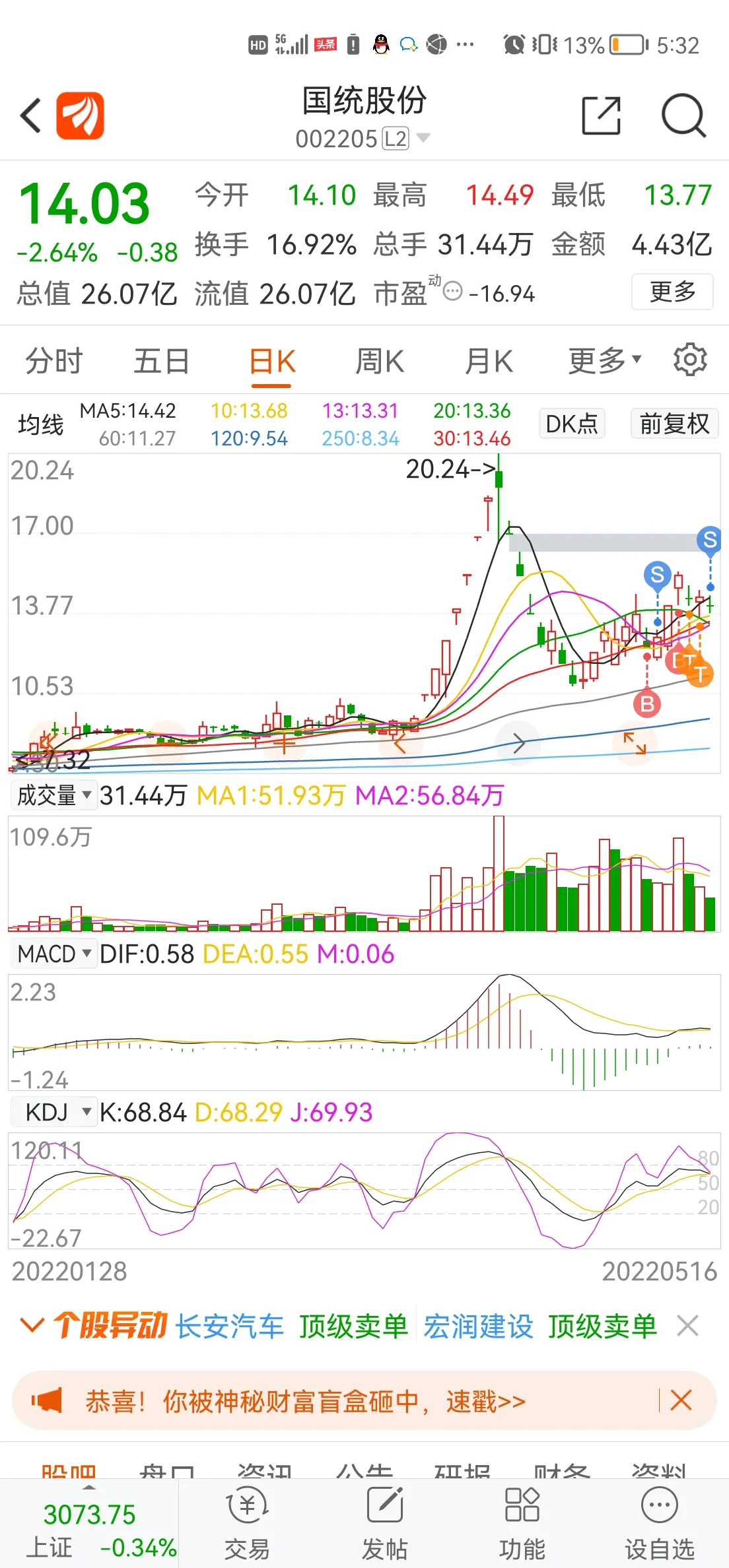Switch to the 五日 chart tab
This screenshot has width=729, height=1568.
coord(162,362)
